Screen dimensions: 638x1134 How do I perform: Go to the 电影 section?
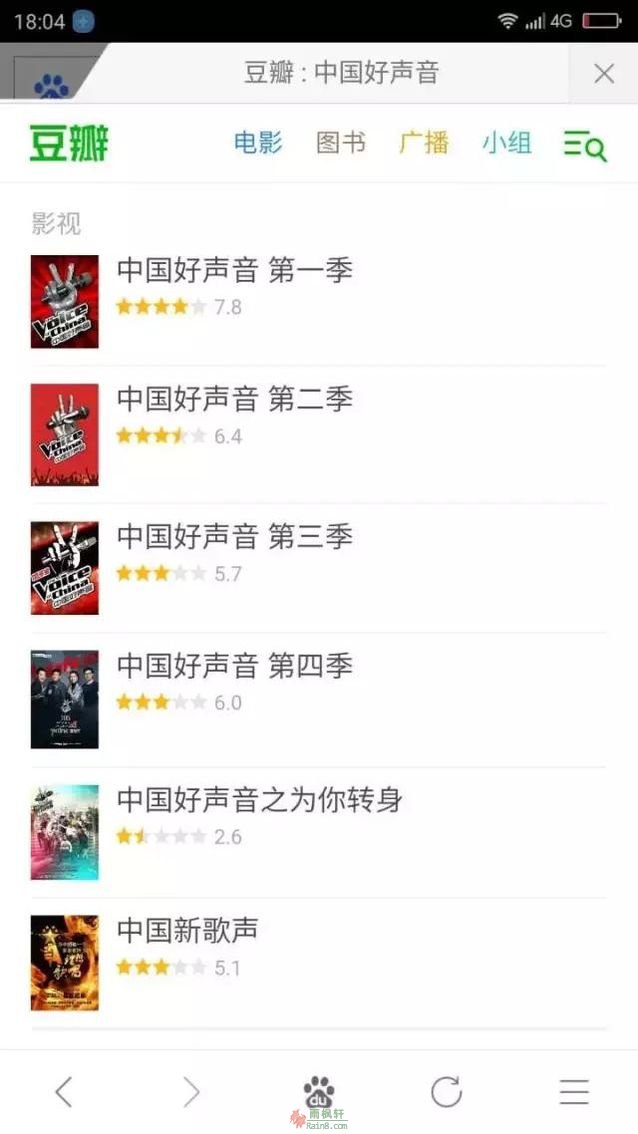pos(258,143)
